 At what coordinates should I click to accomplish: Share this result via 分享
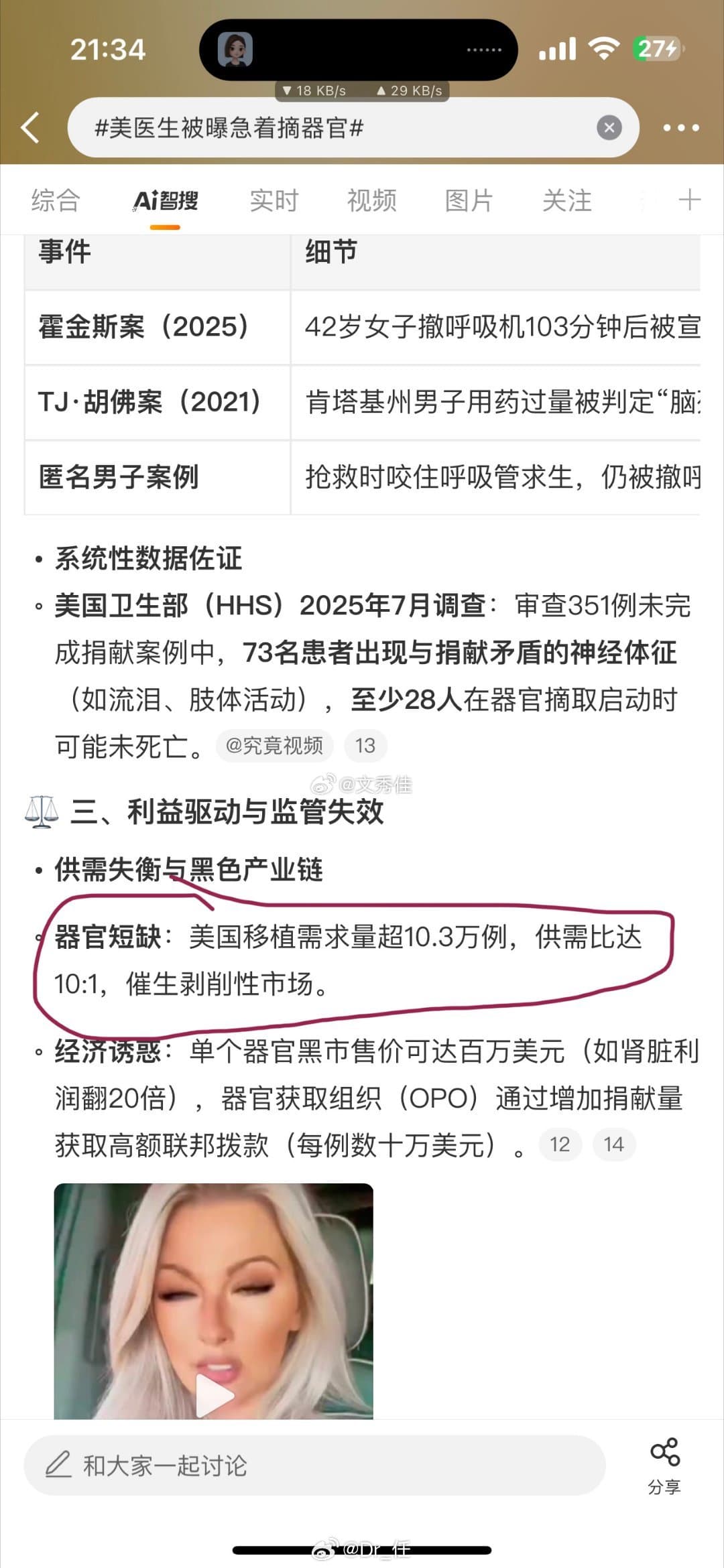coord(664,1465)
